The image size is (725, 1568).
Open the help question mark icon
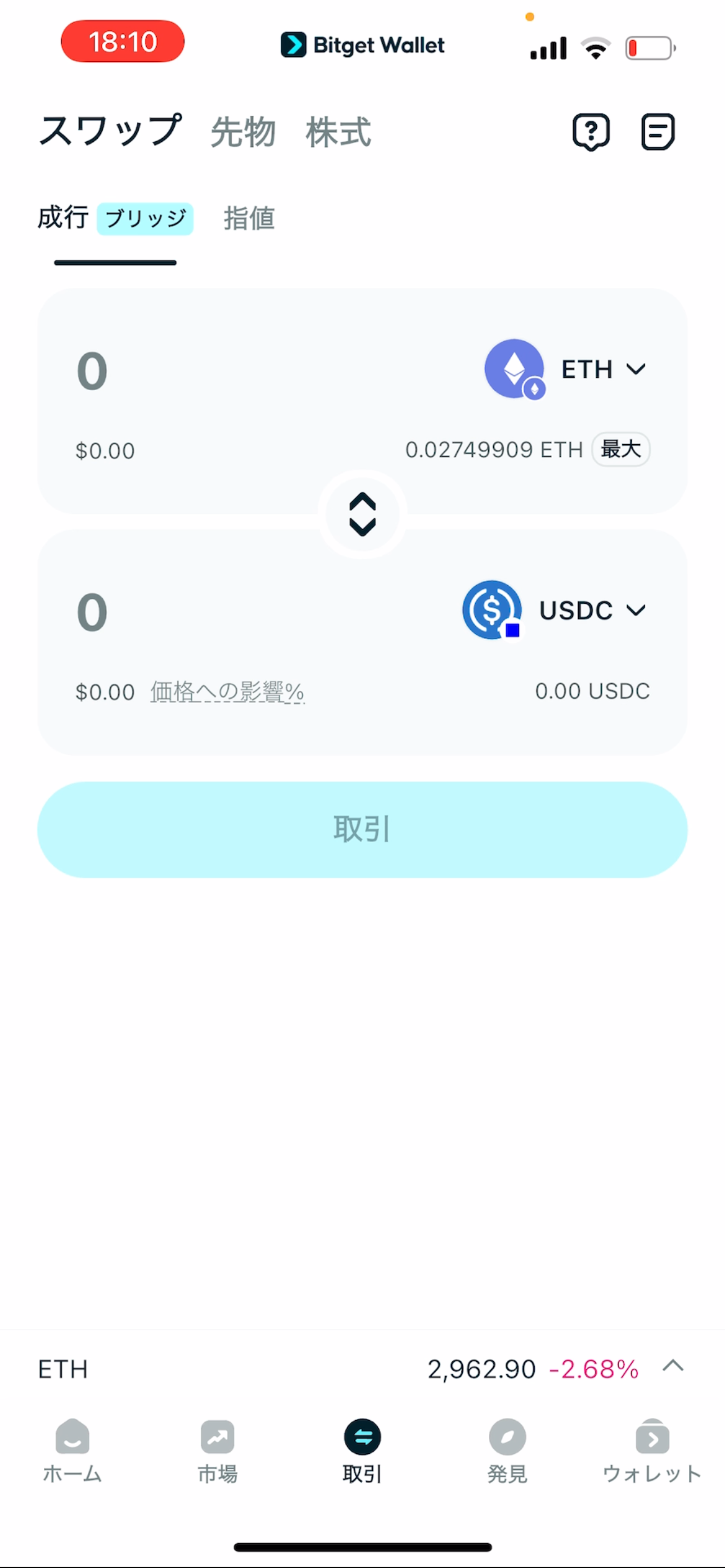point(591,131)
